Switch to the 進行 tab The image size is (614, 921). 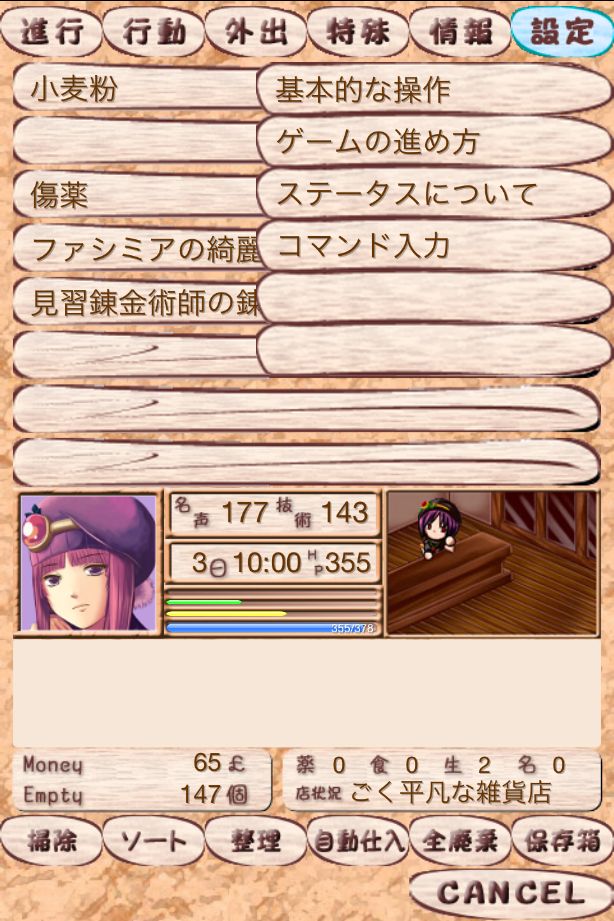point(51,31)
